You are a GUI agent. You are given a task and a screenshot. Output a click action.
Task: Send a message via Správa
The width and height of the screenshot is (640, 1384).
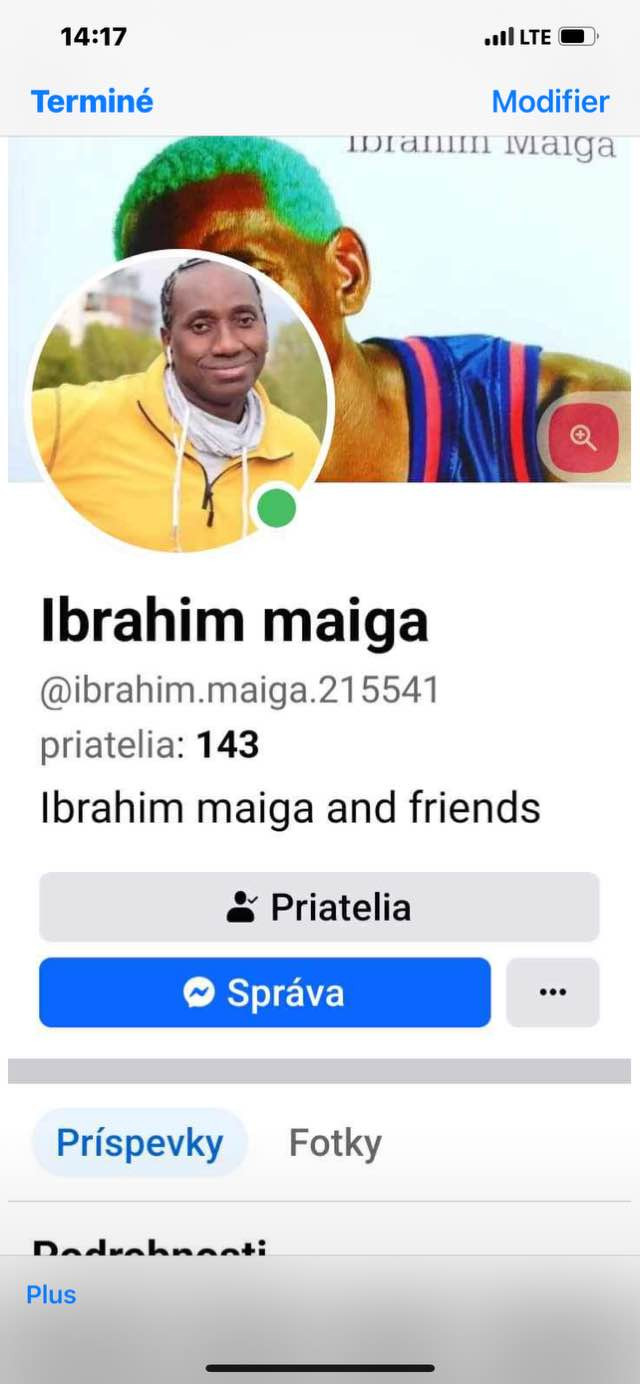(x=265, y=993)
